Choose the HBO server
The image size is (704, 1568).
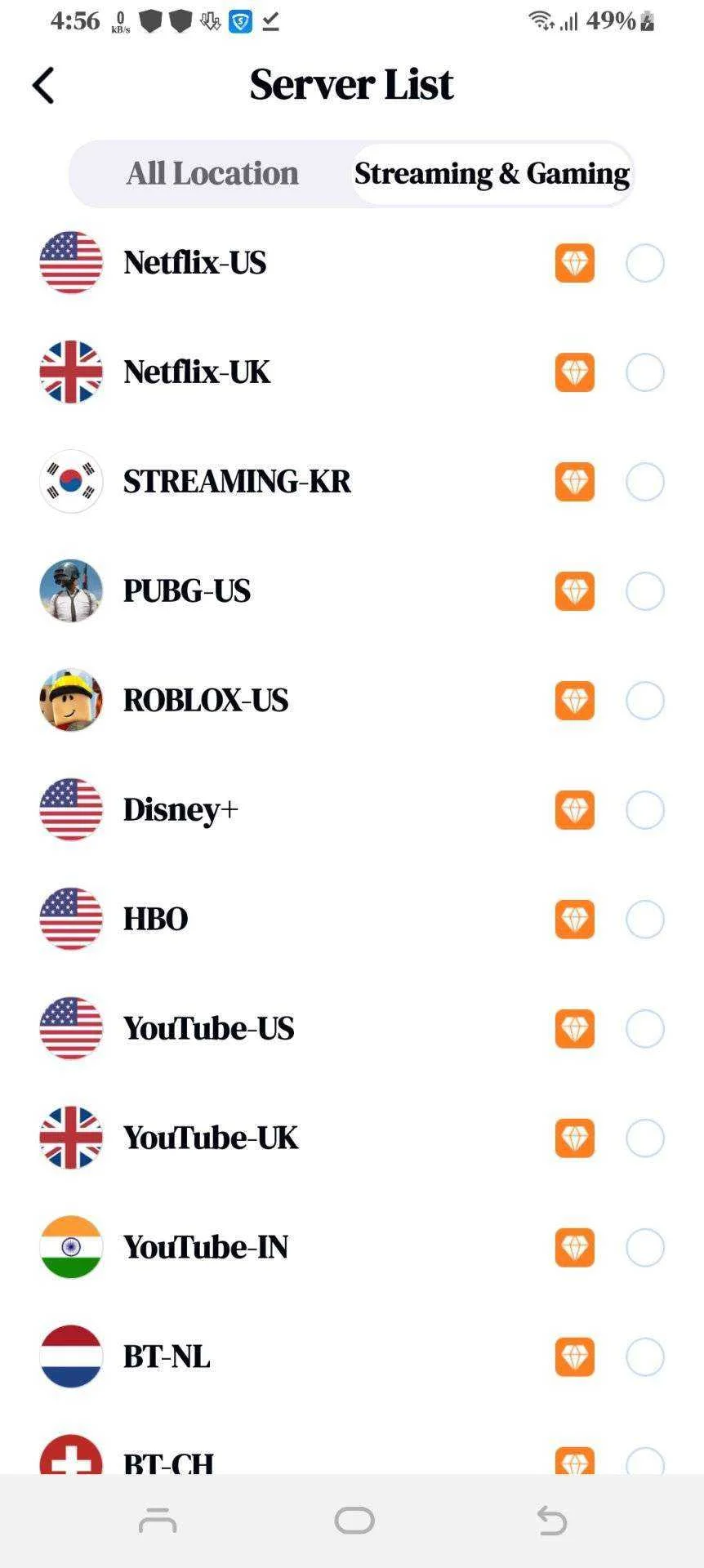[352, 920]
